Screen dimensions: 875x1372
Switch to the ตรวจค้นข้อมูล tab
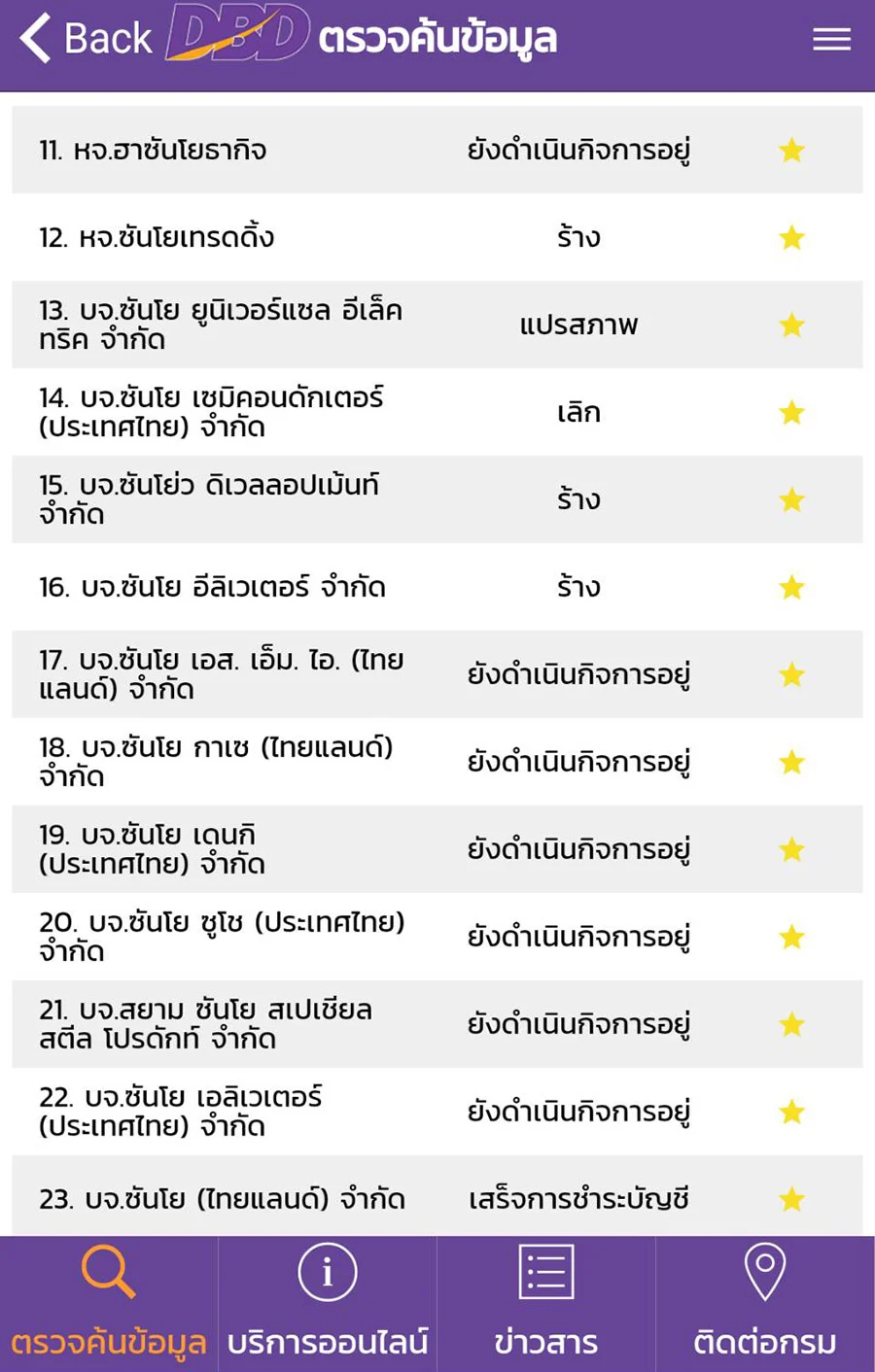[x=109, y=1304]
